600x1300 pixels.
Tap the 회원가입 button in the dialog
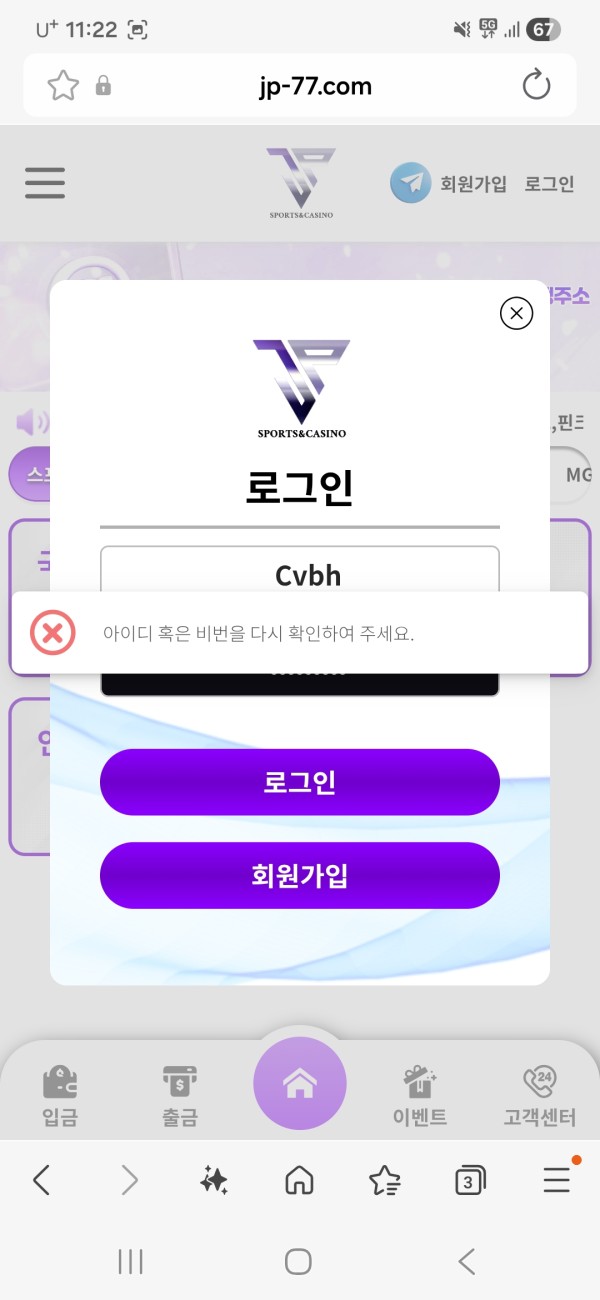coord(299,876)
